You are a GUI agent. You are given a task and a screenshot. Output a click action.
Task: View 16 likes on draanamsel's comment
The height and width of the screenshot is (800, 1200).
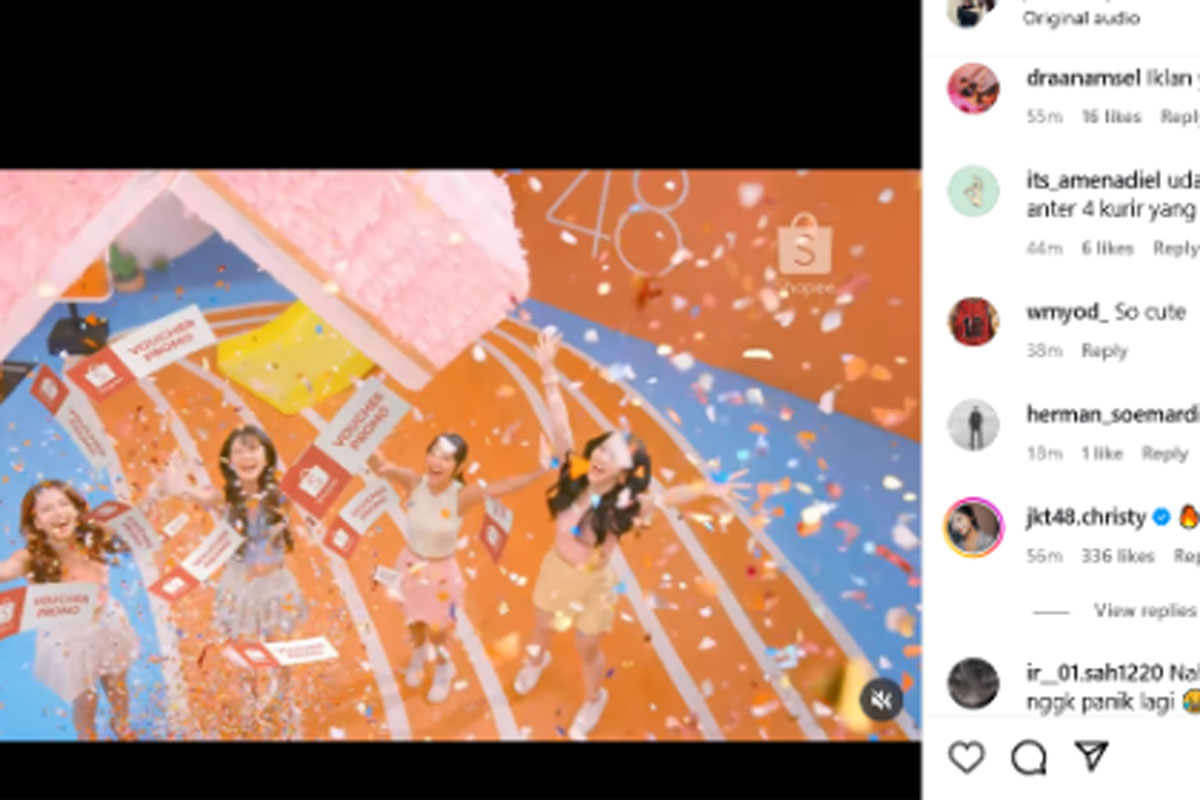click(1110, 117)
